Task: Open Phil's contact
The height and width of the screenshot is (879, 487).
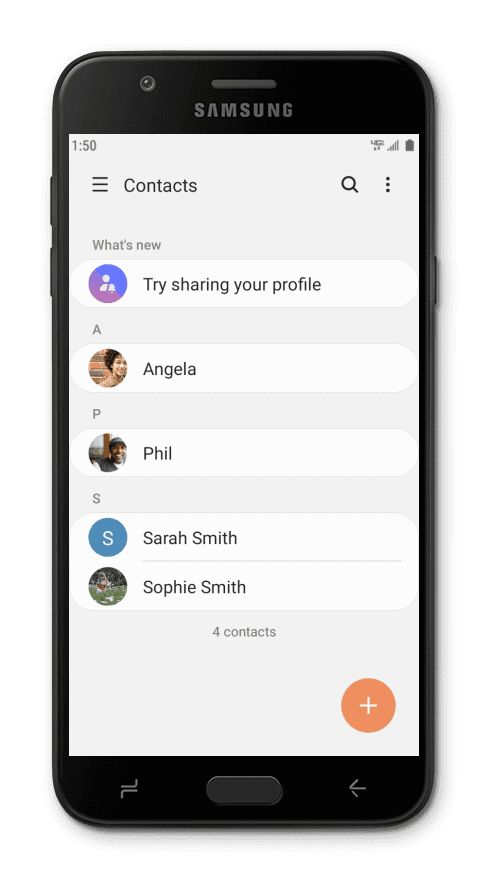Action: [x=244, y=453]
